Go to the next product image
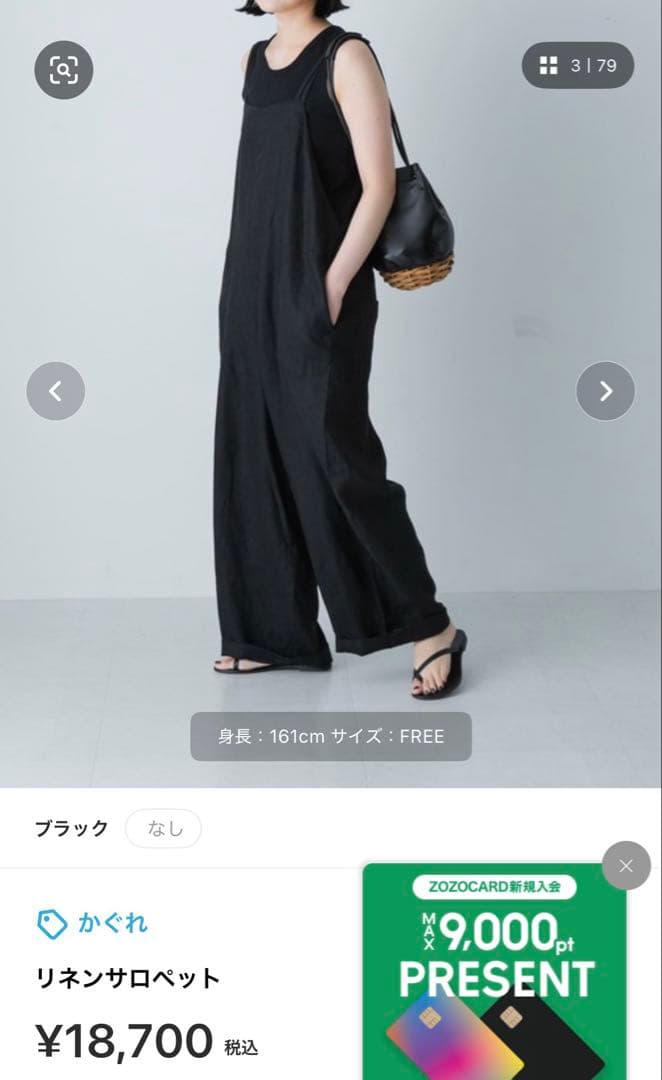The image size is (662, 1080). [605, 391]
